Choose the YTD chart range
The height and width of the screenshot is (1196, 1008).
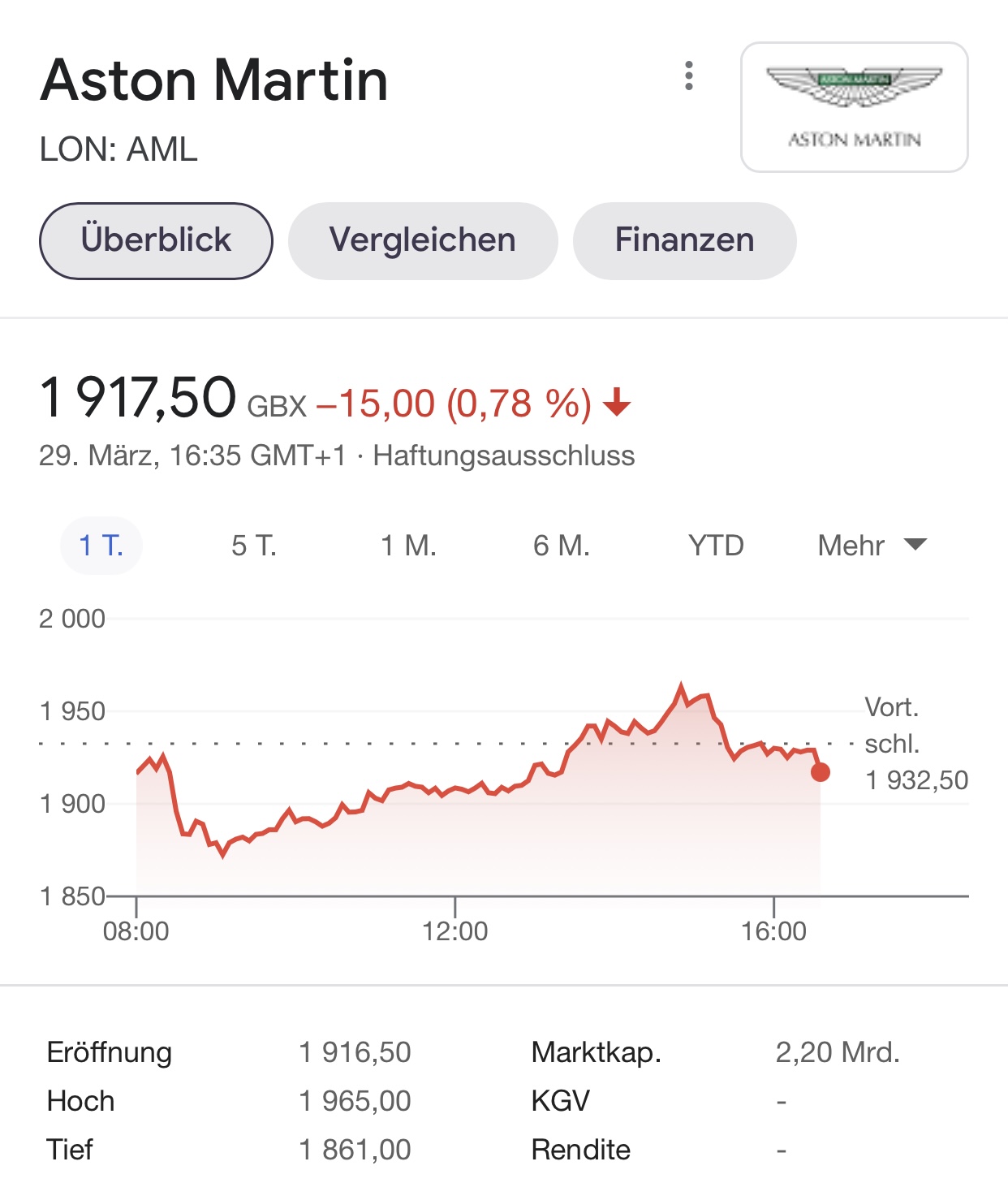pos(716,546)
